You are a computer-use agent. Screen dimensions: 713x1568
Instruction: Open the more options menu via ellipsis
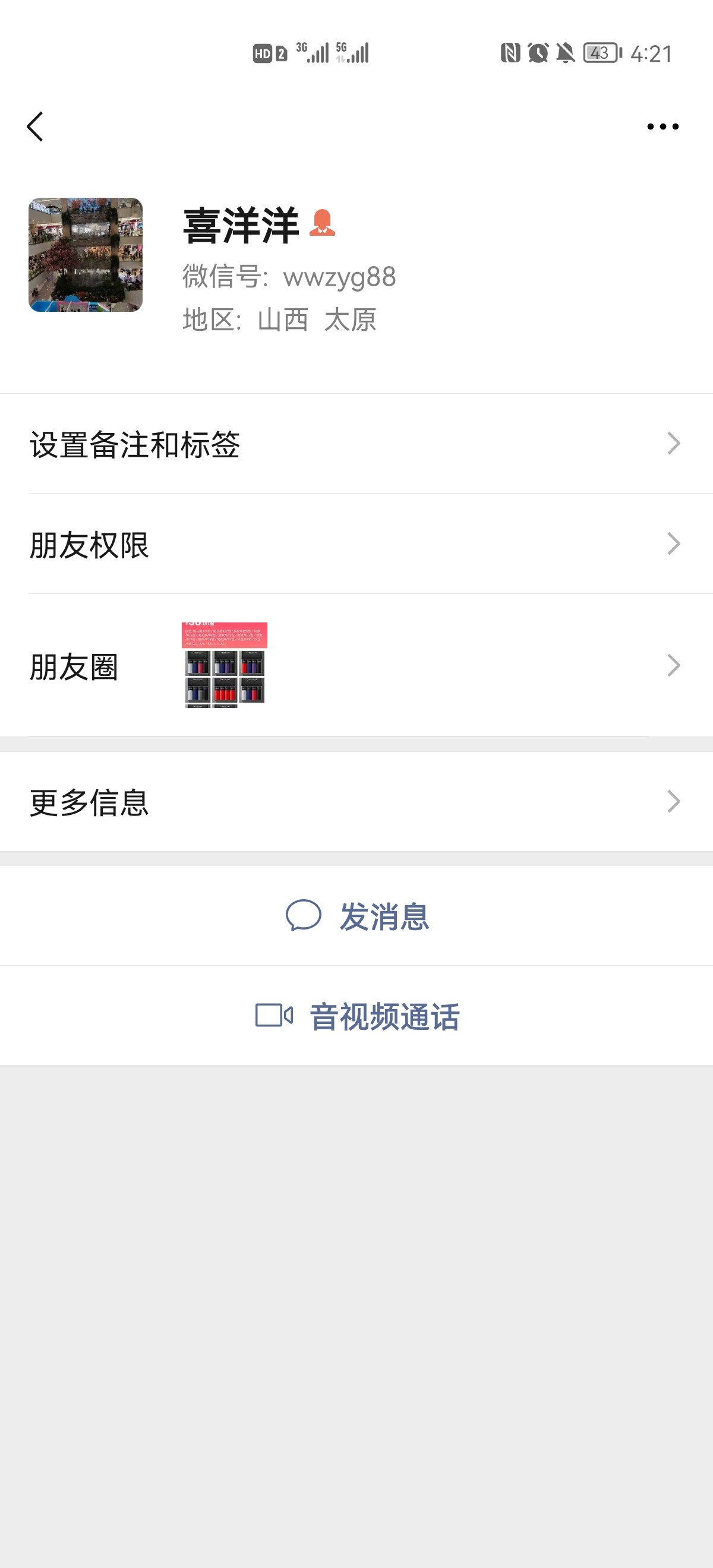coord(664,127)
